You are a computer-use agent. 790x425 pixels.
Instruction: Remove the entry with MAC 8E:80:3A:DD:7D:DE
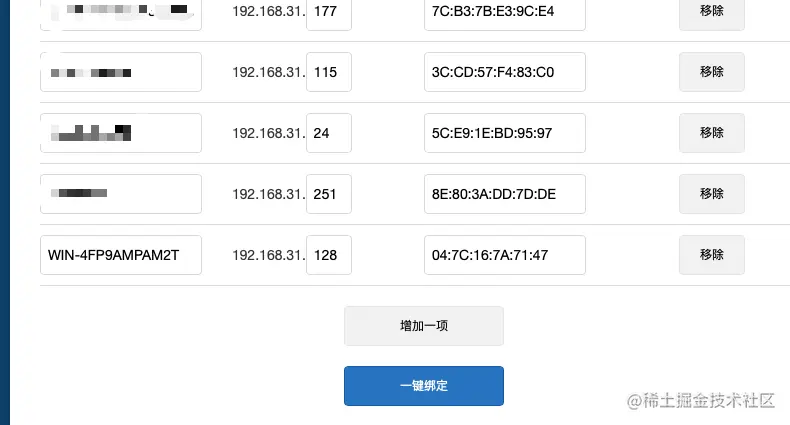click(711, 194)
